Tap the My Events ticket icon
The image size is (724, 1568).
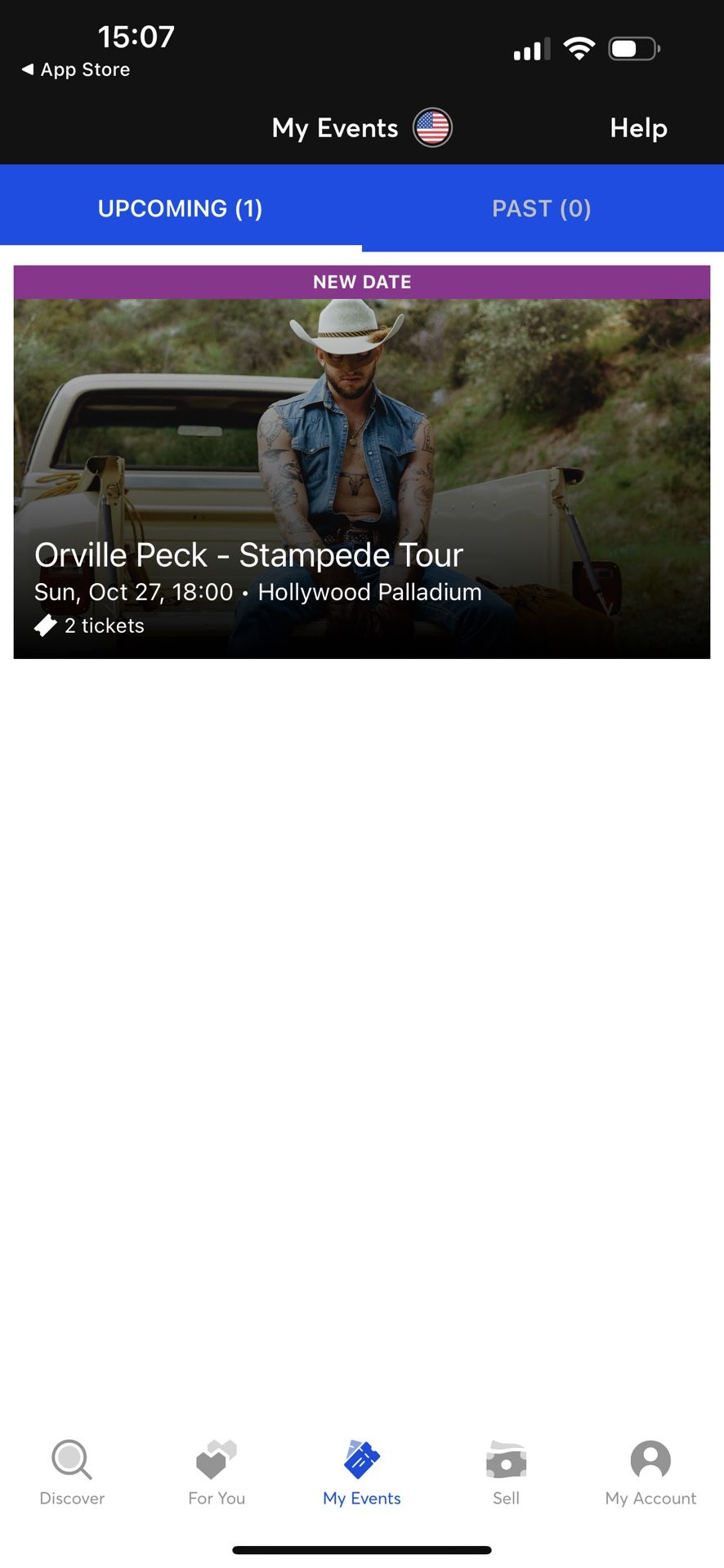[x=362, y=1462]
